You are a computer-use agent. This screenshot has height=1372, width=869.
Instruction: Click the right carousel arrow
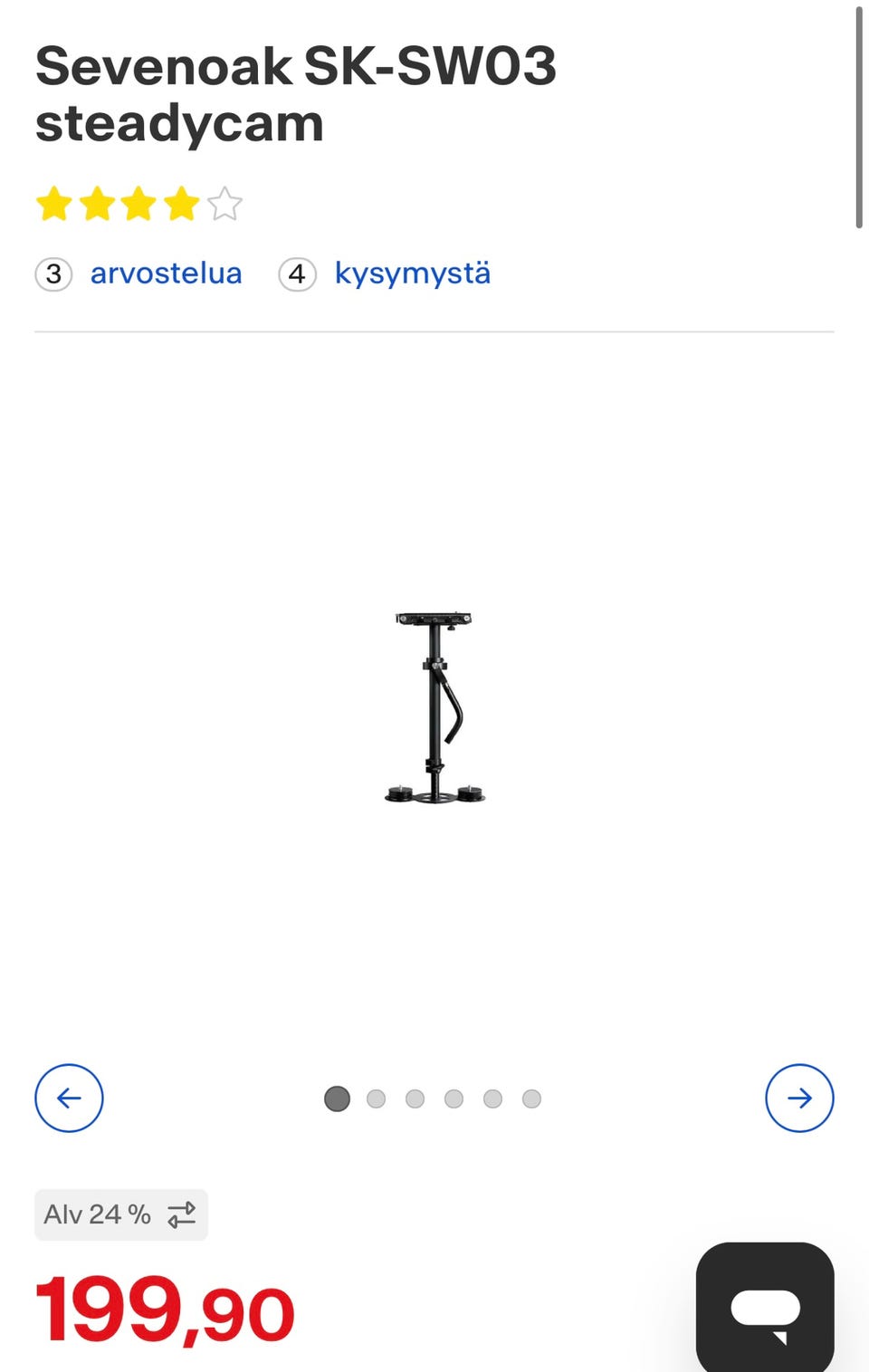point(799,1099)
